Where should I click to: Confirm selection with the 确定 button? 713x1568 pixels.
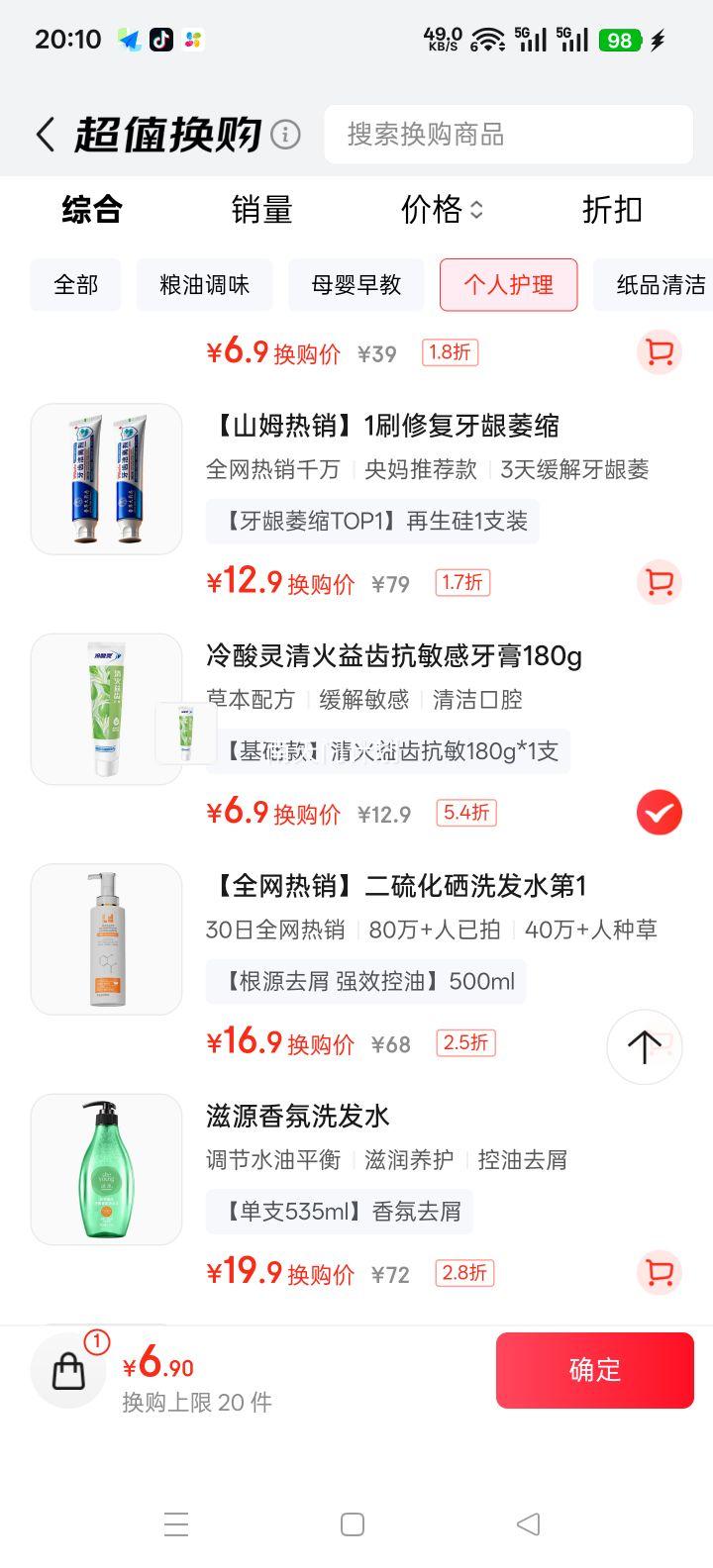pos(594,1370)
